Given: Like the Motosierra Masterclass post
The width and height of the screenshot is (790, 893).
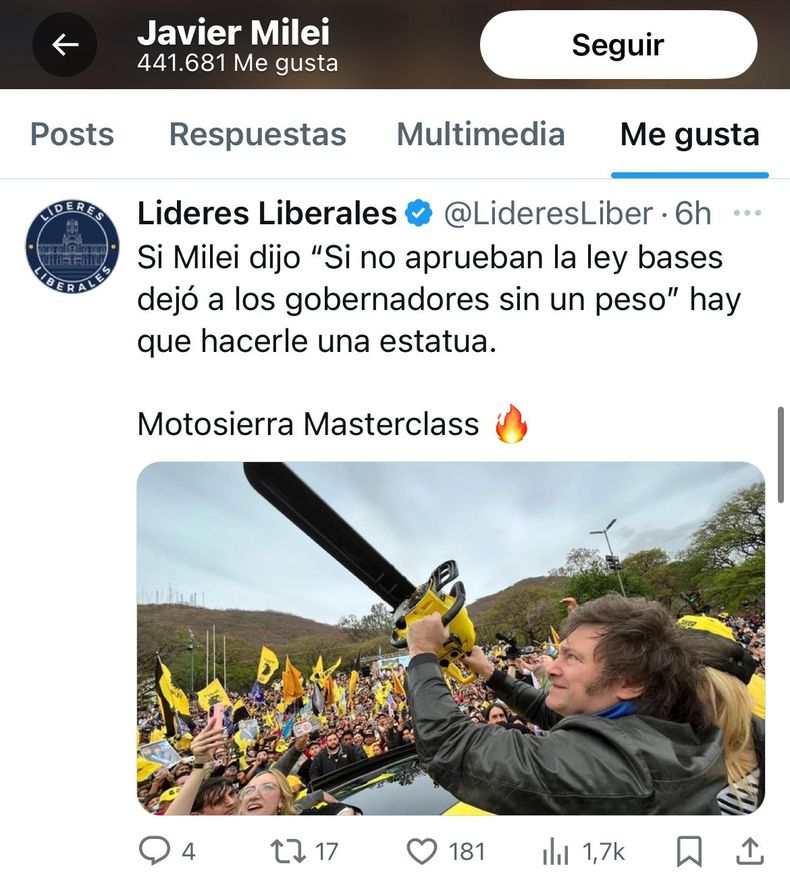Looking at the screenshot, I should (424, 852).
